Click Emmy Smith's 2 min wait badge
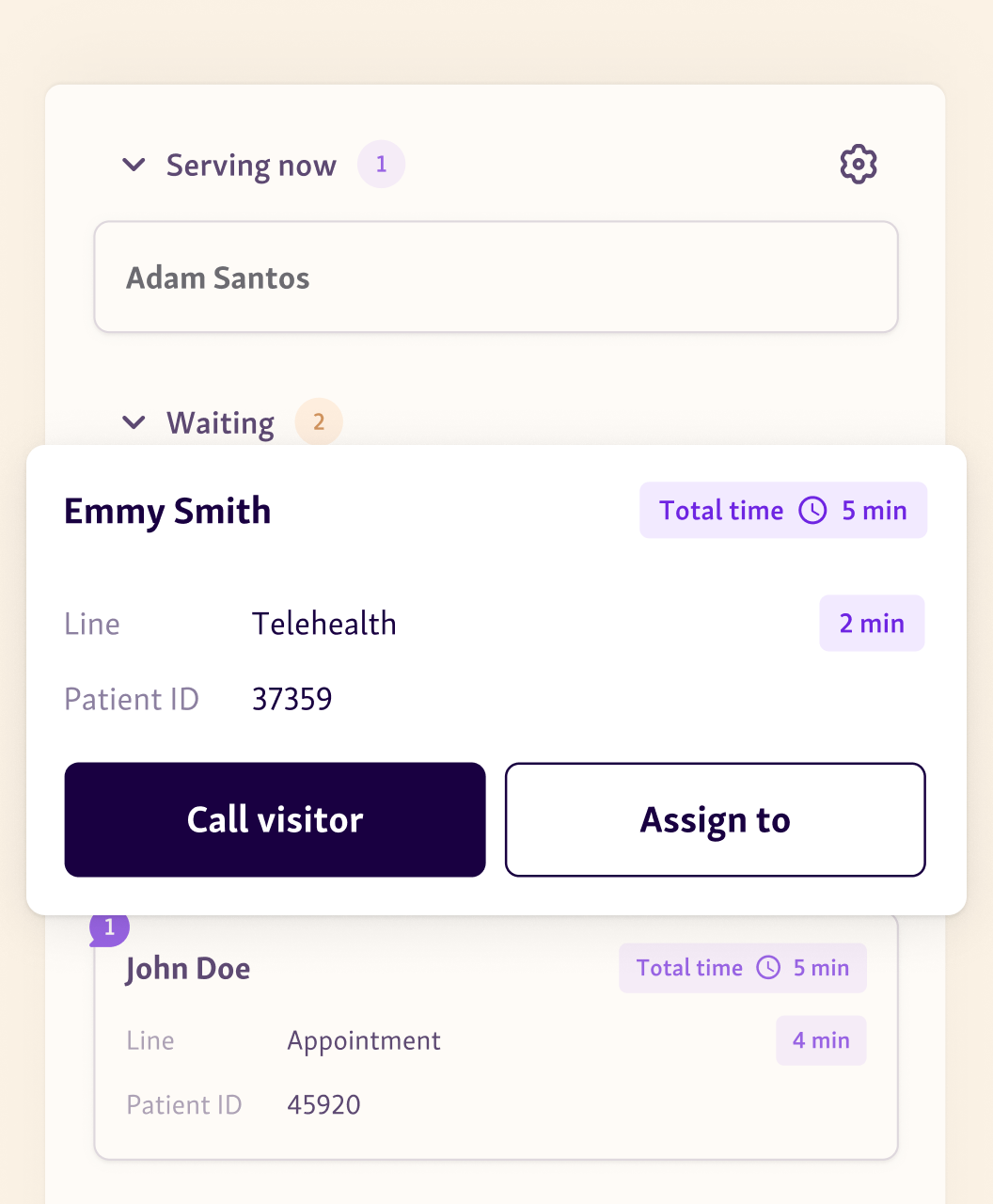The image size is (993, 1204). [x=871, y=623]
